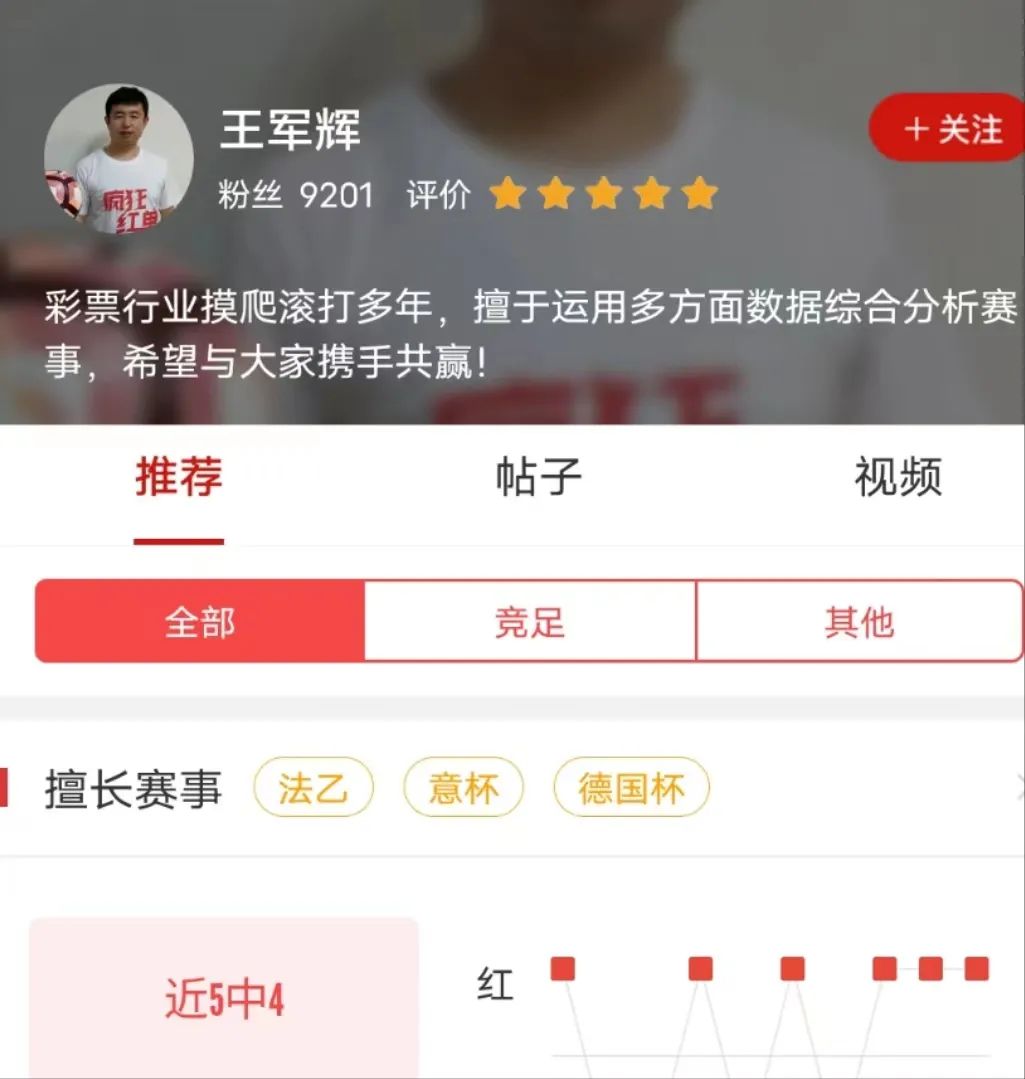1025x1079 pixels.
Task: Switch to the 帖子 tab
Action: click(538, 477)
